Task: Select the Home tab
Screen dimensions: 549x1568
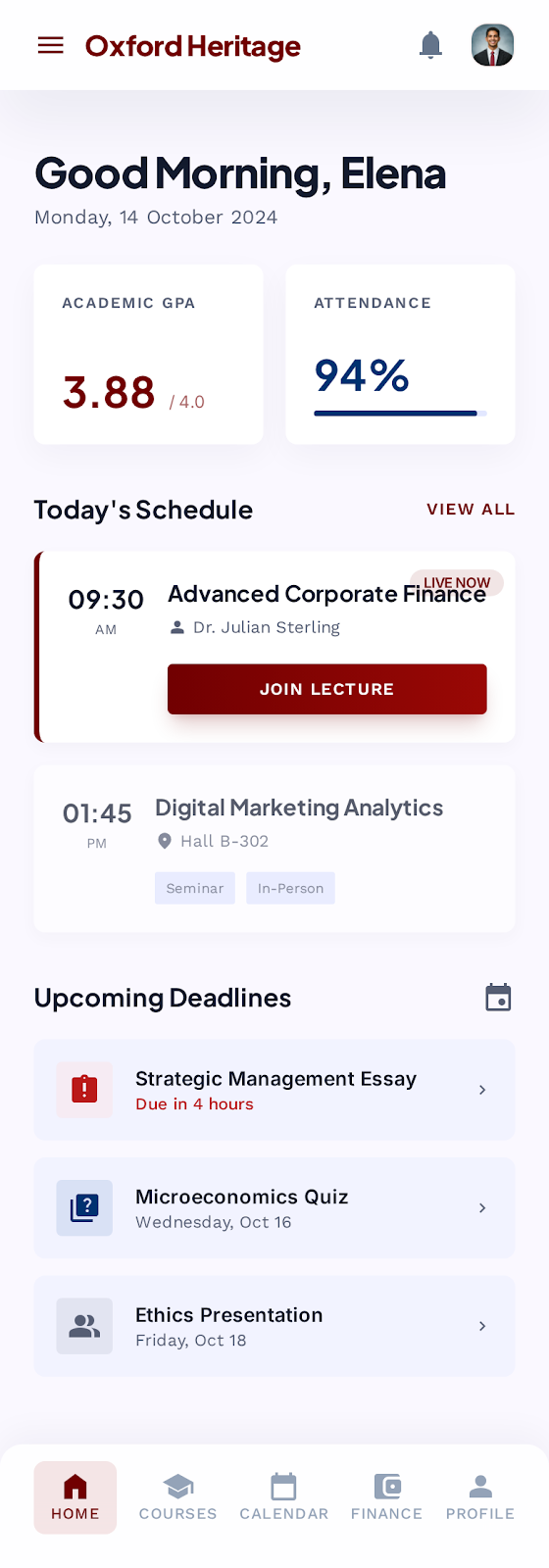Action: point(75,1497)
